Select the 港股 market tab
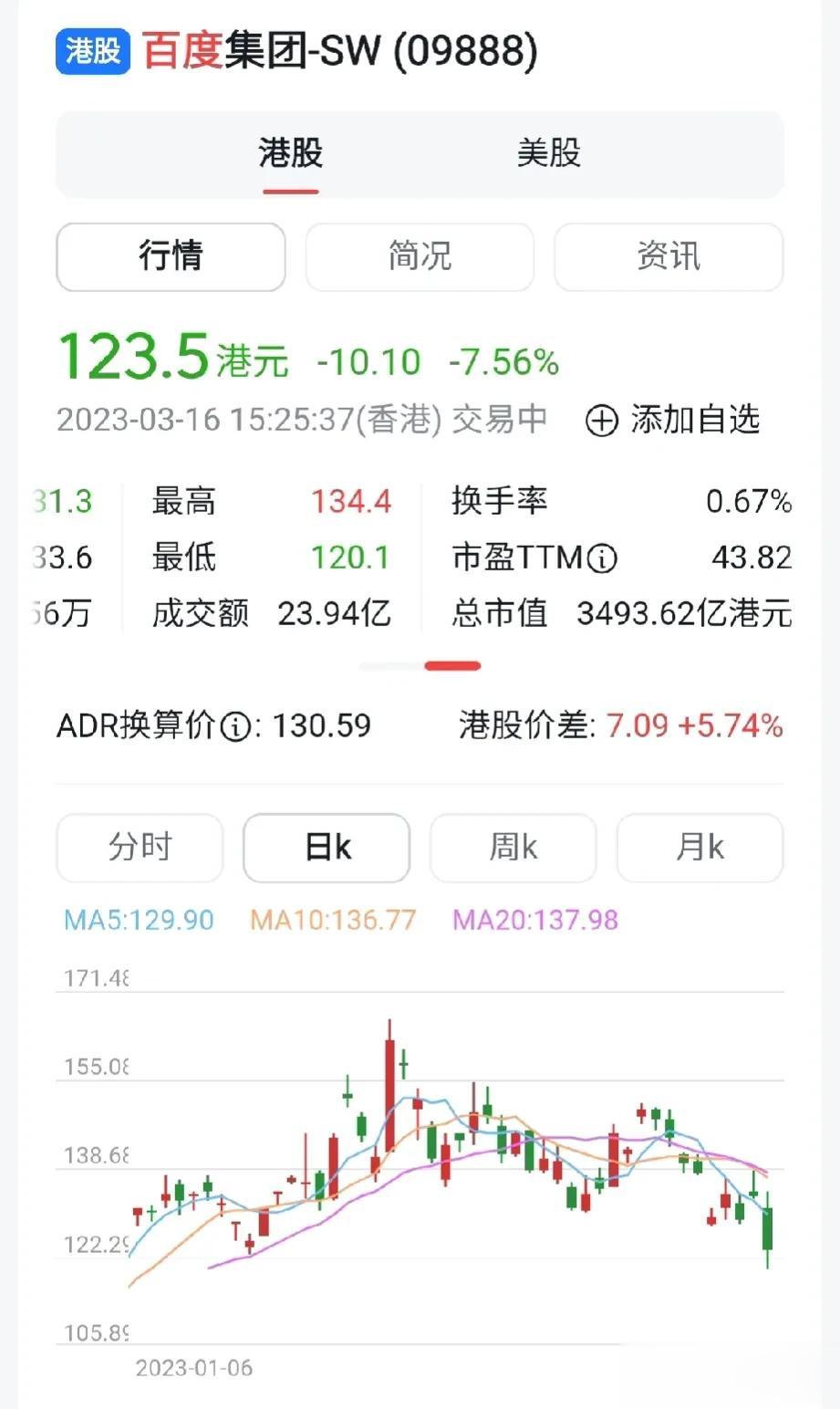Viewport: 840px width, 1409px height. coord(290,153)
